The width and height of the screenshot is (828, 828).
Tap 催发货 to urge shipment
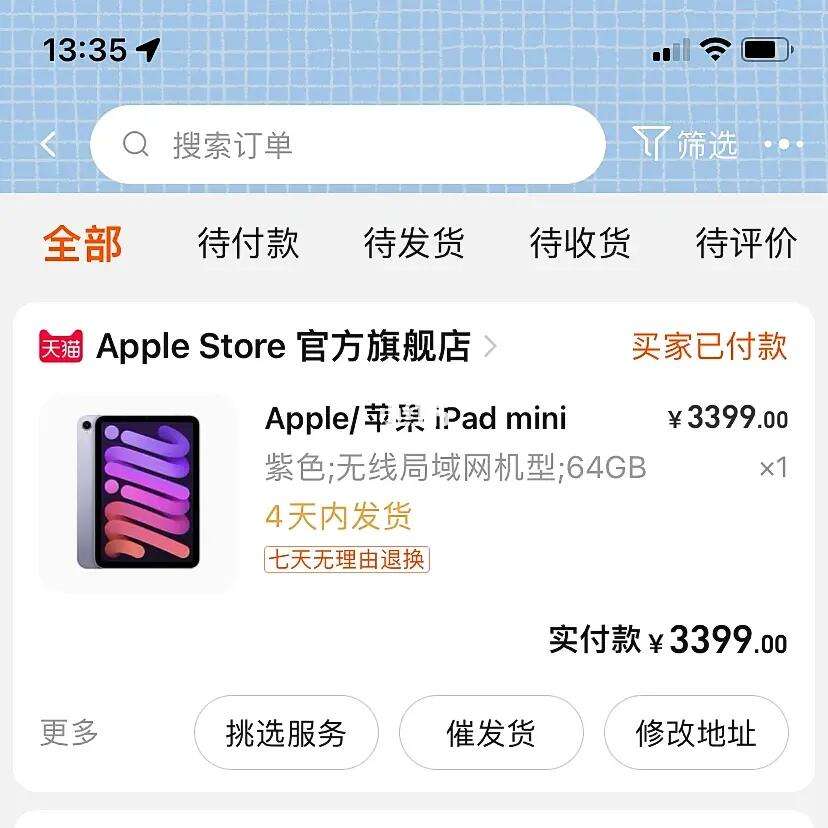coord(491,733)
